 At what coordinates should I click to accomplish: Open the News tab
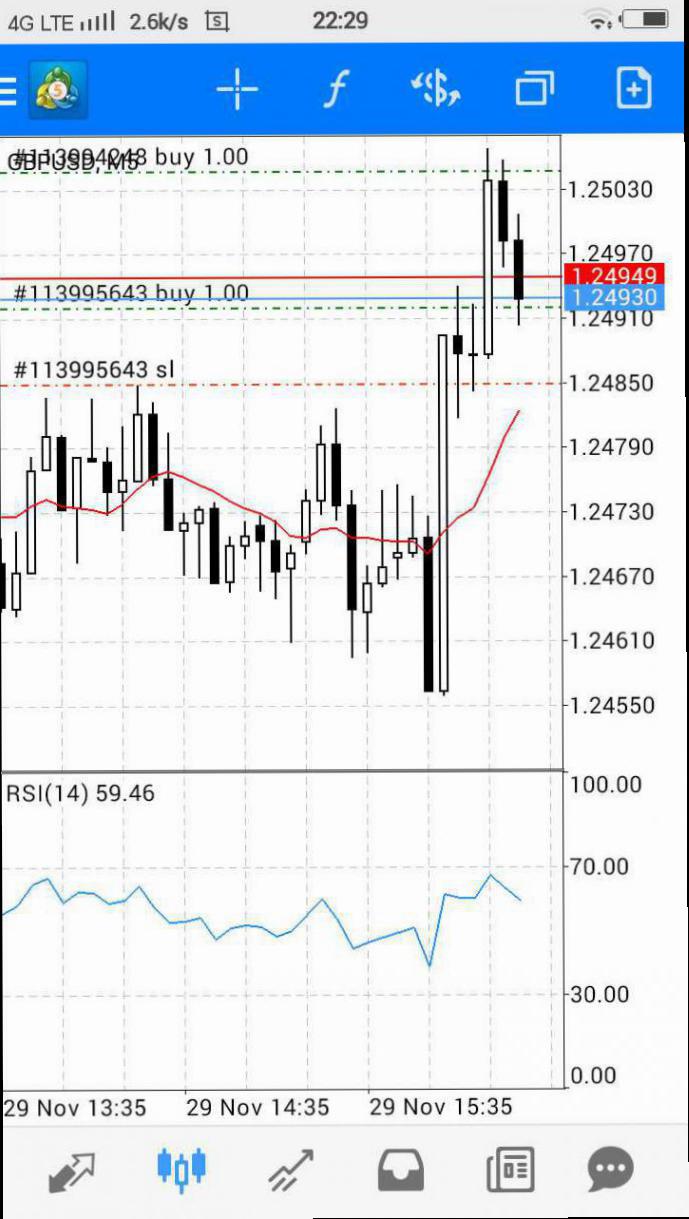[x=509, y=1170]
